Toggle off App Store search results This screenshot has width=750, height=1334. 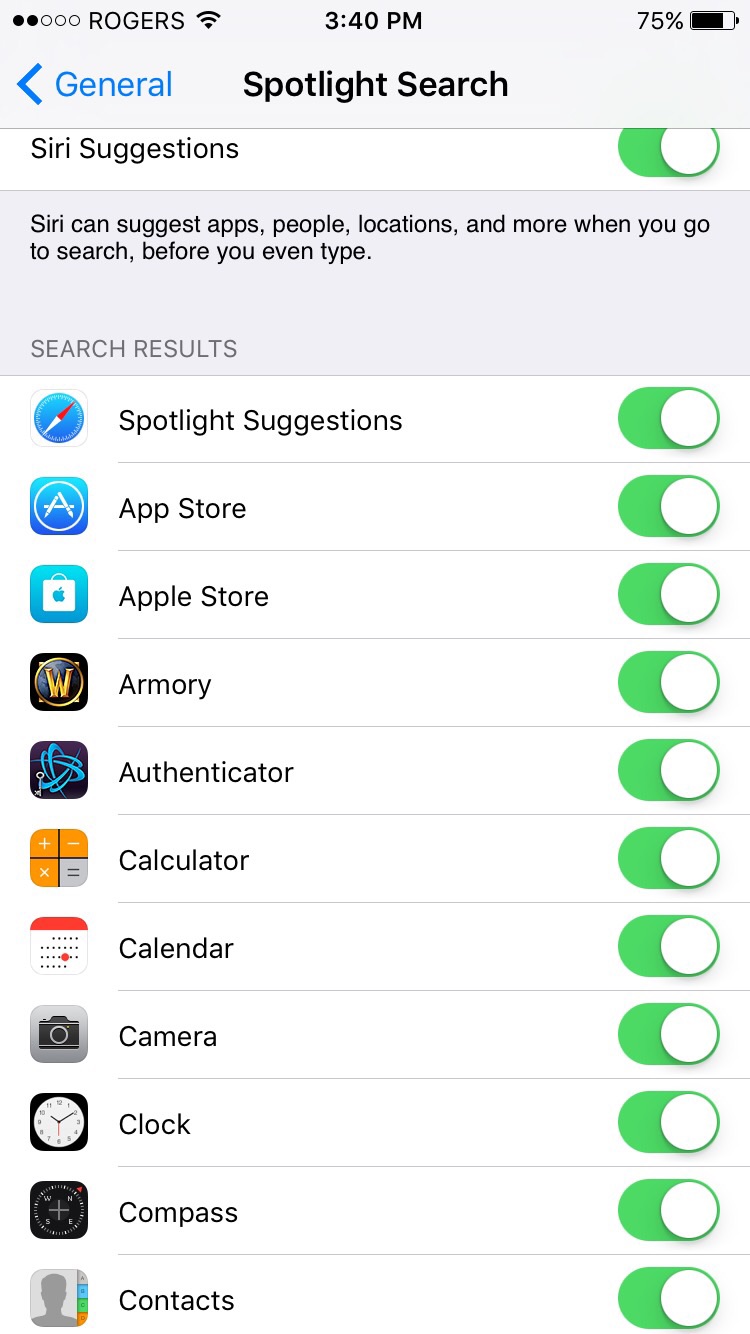click(x=669, y=507)
